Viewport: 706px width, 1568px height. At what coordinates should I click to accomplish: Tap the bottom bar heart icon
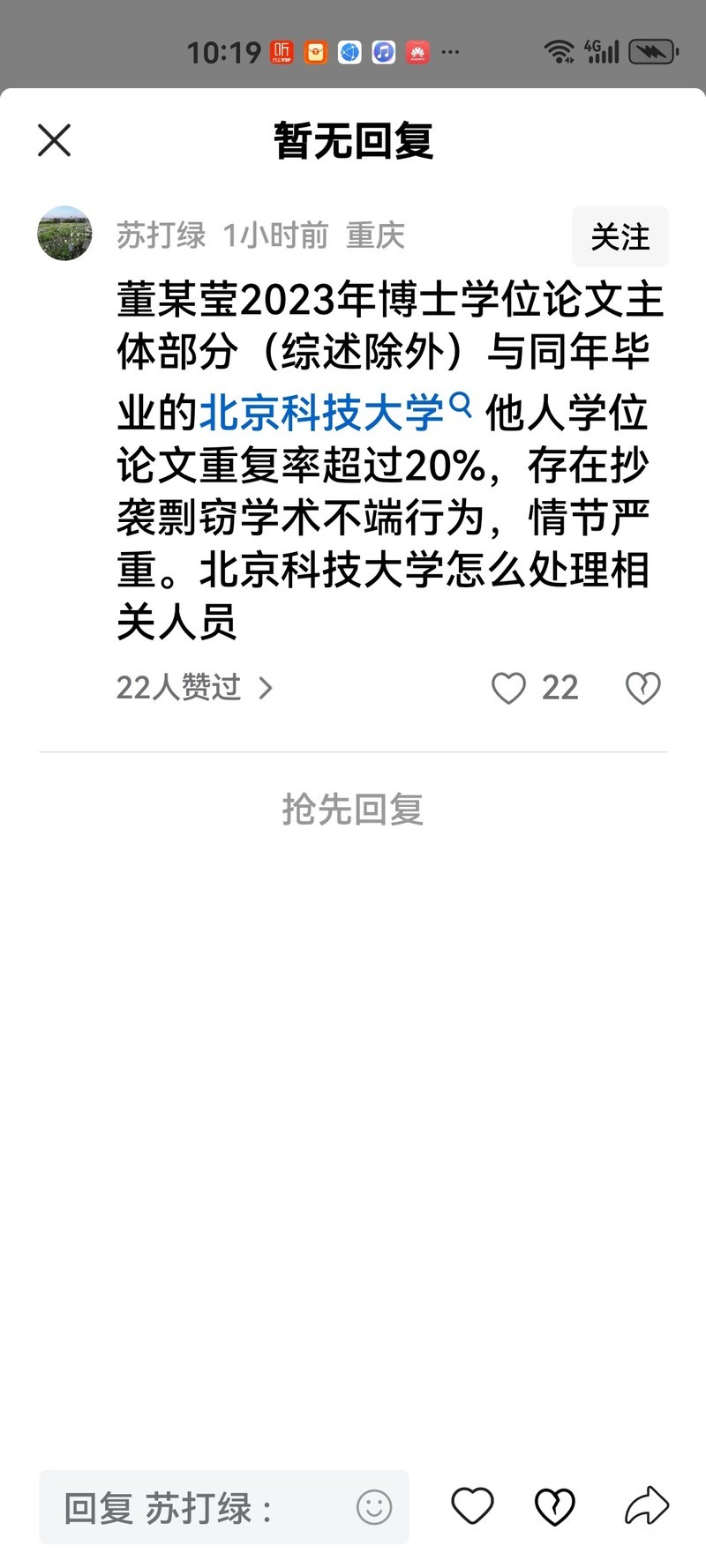pyautogui.click(x=472, y=1506)
